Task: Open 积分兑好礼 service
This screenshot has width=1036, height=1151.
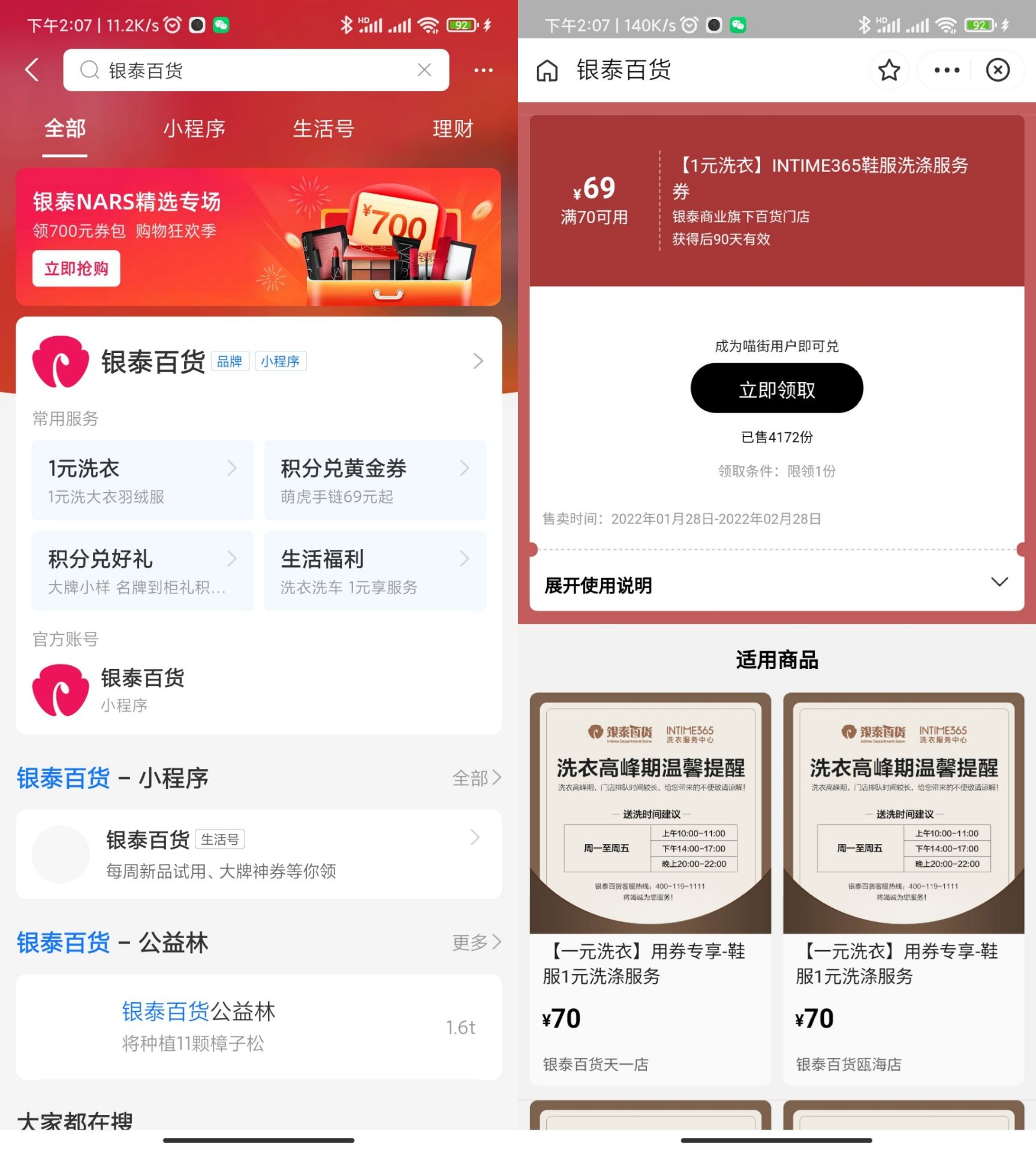Action: pos(142,571)
